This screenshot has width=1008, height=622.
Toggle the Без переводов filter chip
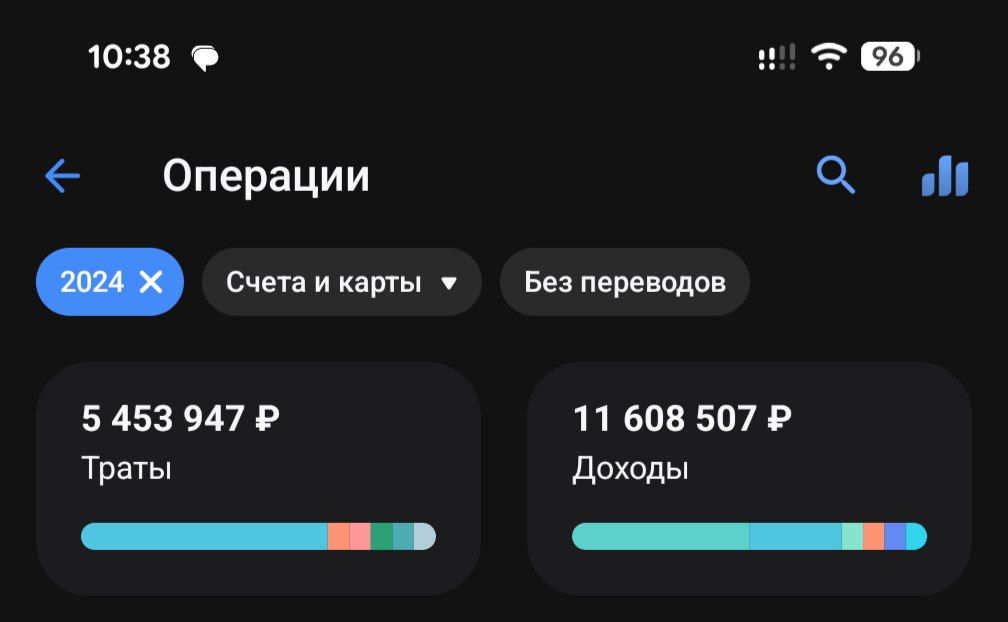624,283
